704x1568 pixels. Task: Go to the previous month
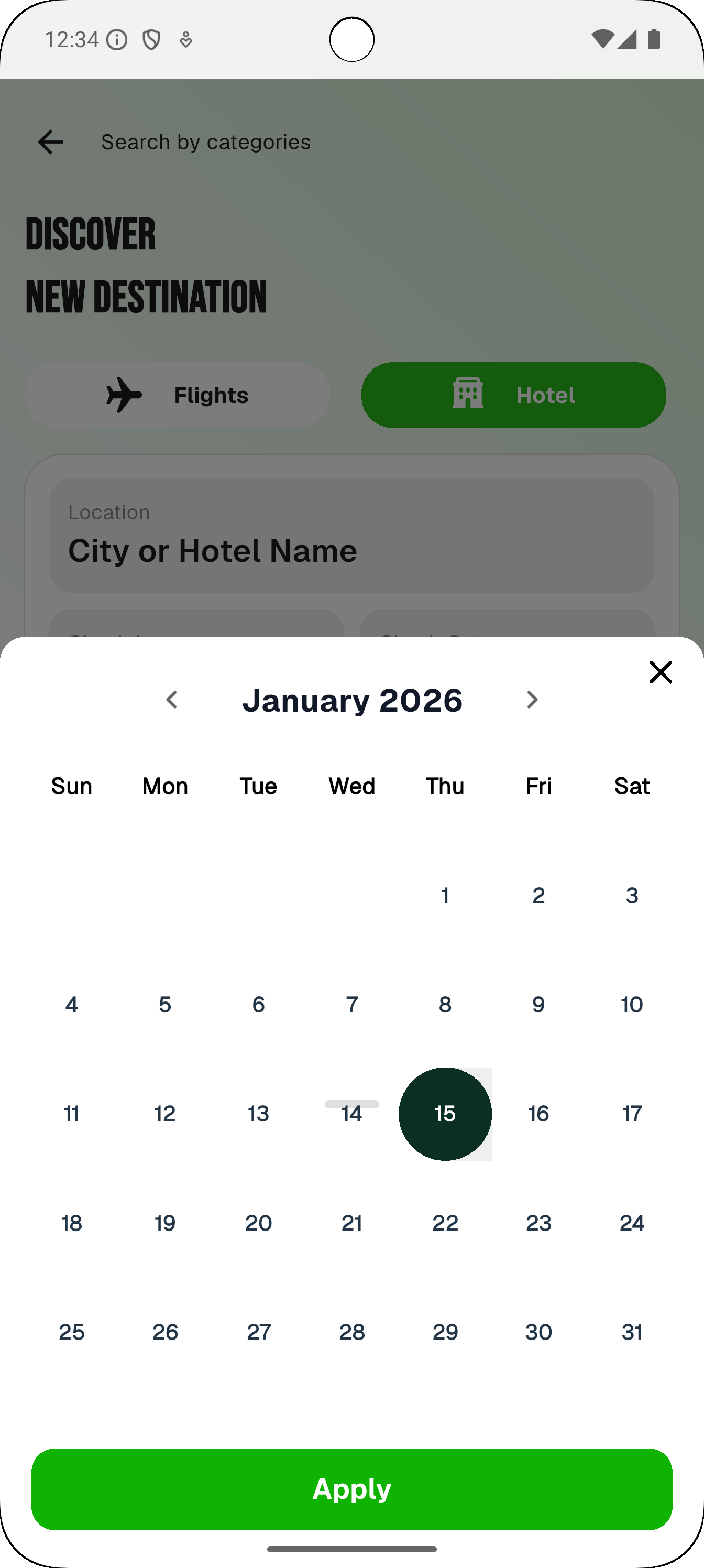pos(172,700)
